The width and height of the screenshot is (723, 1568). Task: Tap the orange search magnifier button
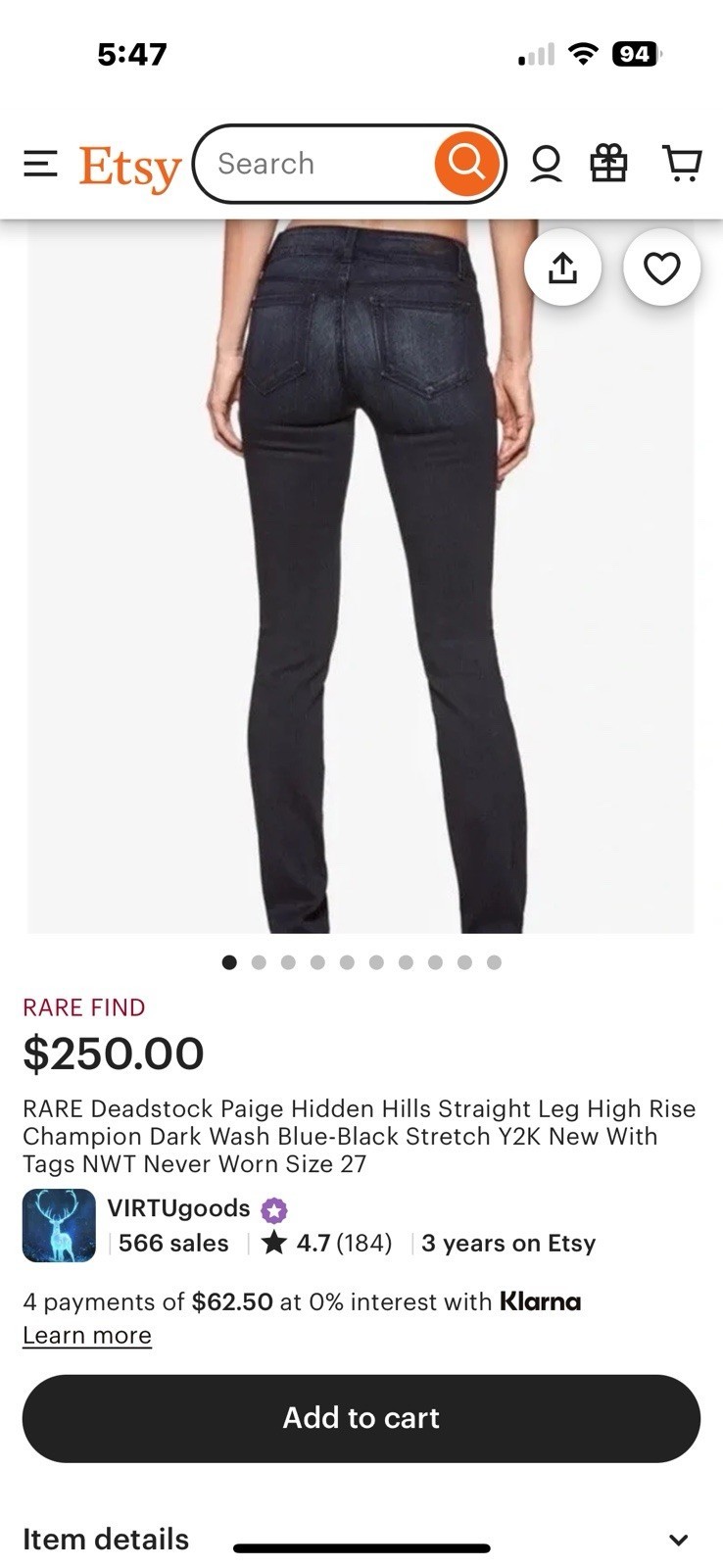pyautogui.click(x=466, y=164)
